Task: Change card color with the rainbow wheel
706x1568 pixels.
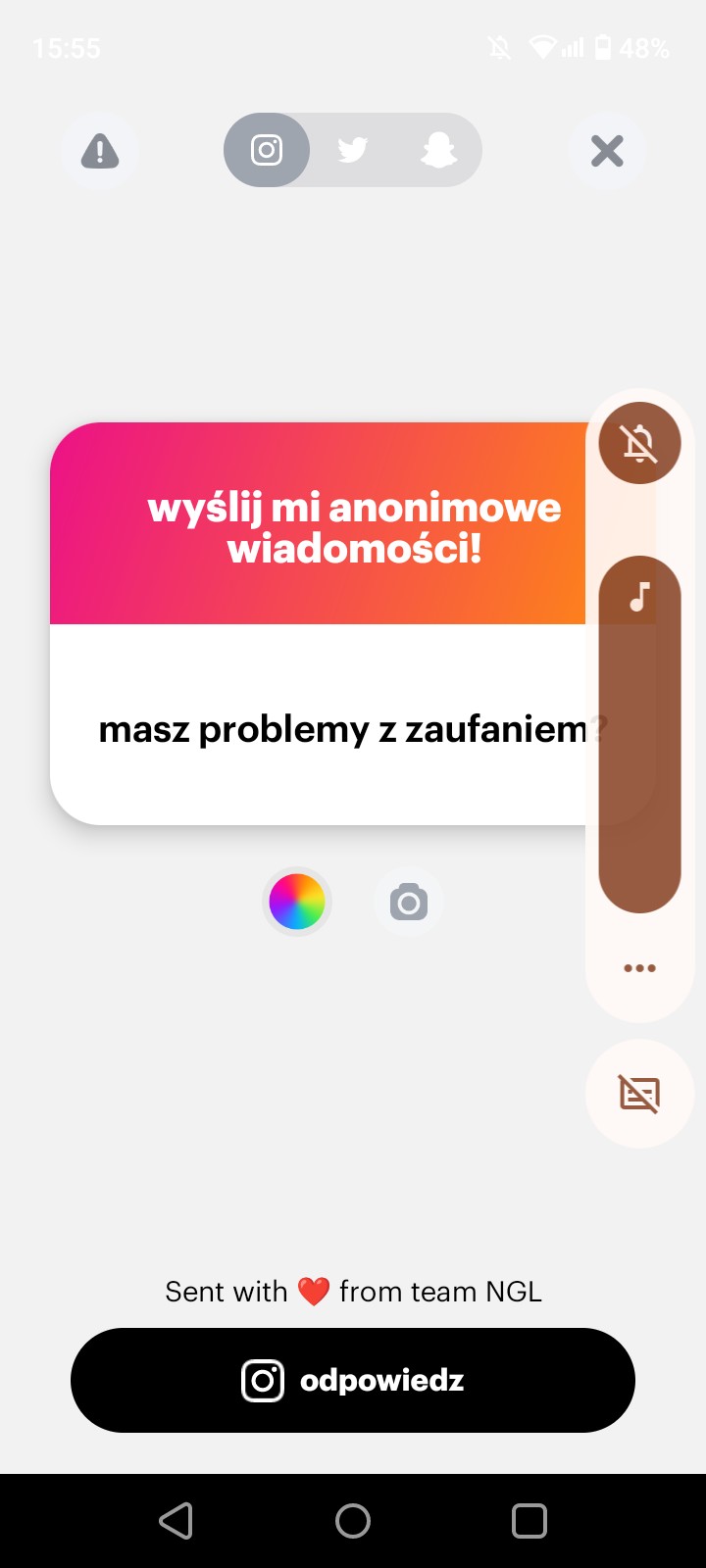Action: 296,902
